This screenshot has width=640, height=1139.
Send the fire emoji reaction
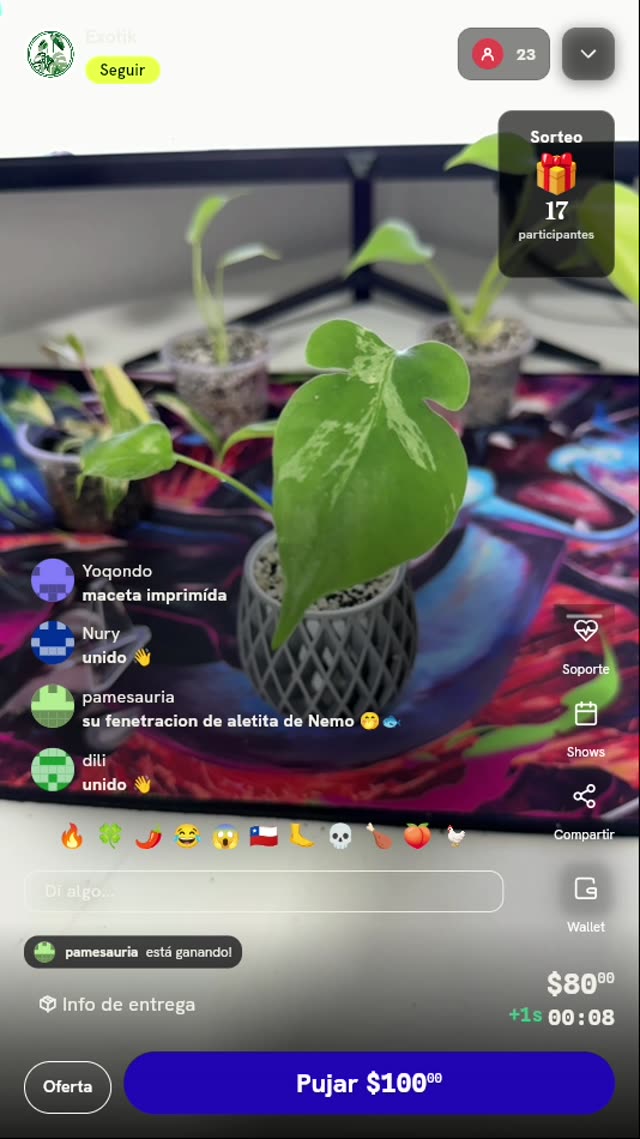(x=71, y=836)
